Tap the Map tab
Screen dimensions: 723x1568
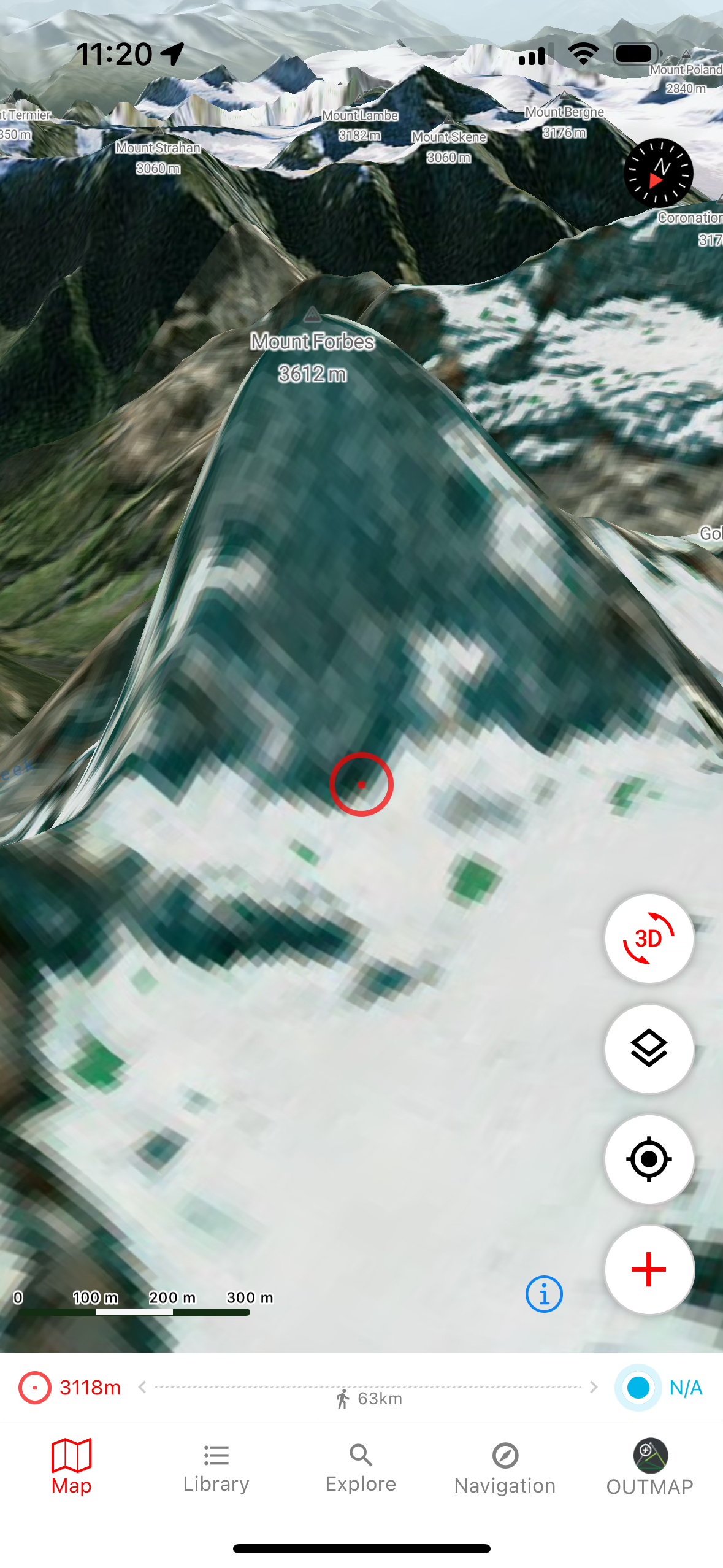click(x=72, y=1469)
